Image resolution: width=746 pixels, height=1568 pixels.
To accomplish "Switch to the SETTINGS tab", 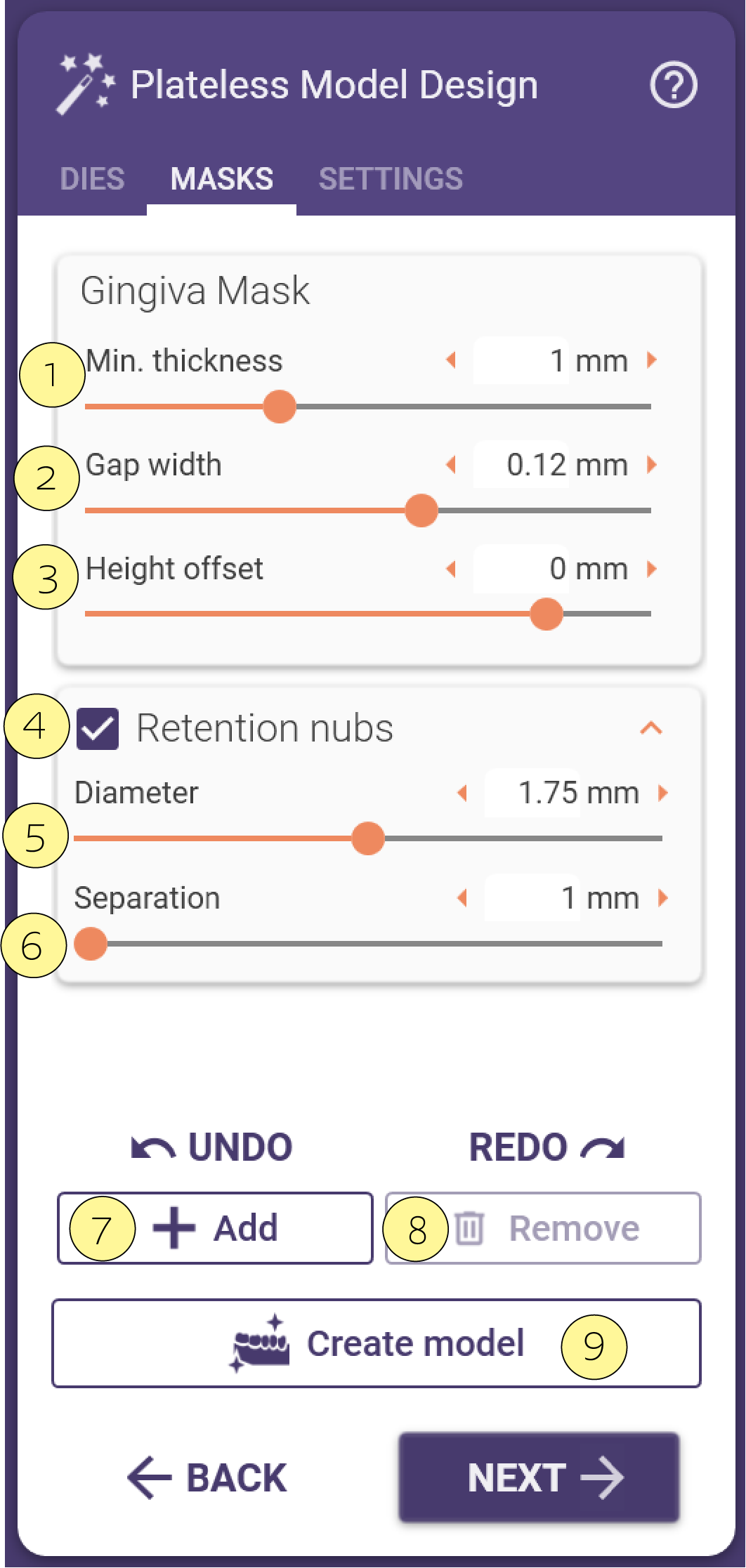I will click(x=391, y=179).
